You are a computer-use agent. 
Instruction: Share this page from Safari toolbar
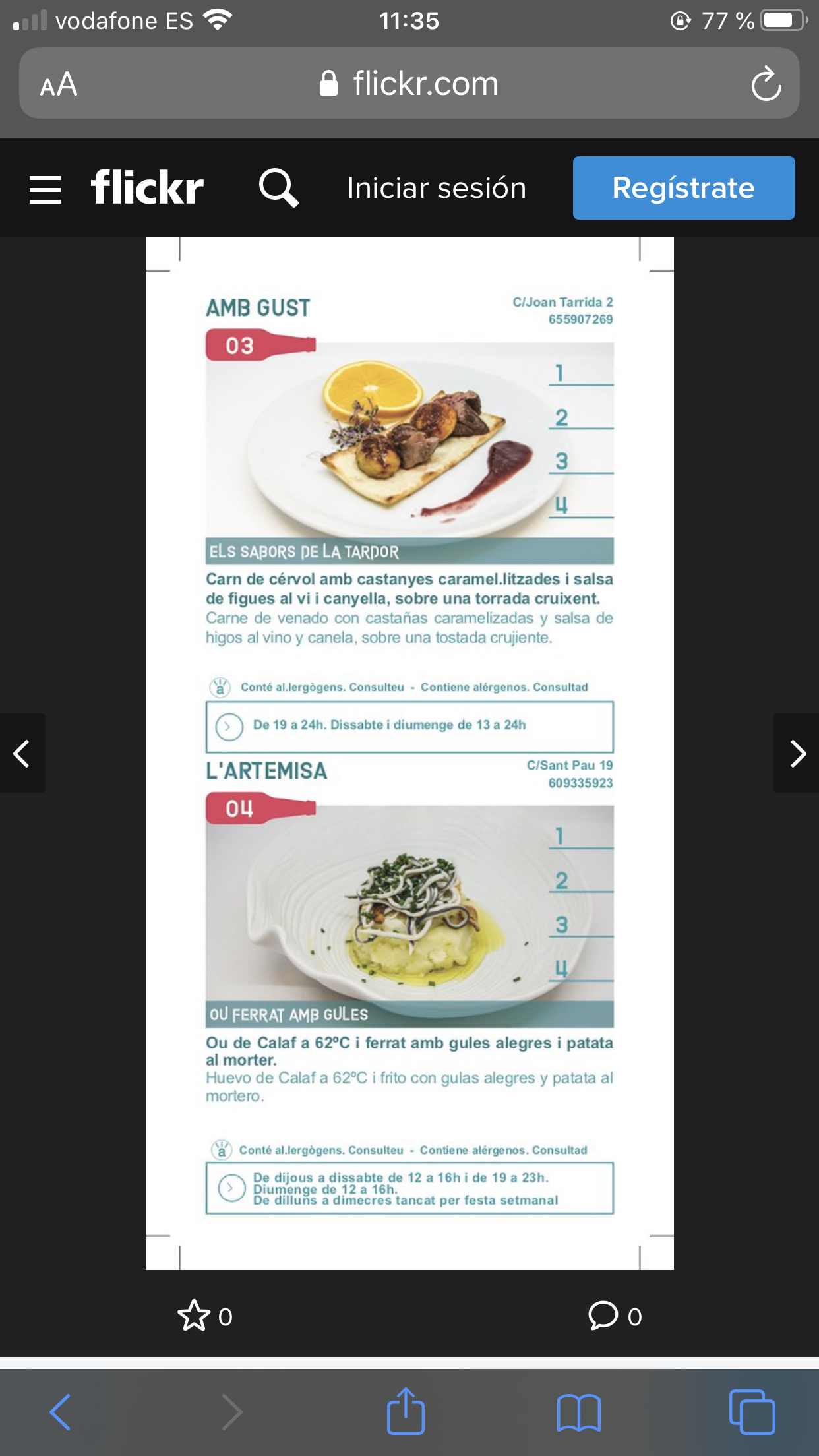pyautogui.click(x=406, y=1412)
